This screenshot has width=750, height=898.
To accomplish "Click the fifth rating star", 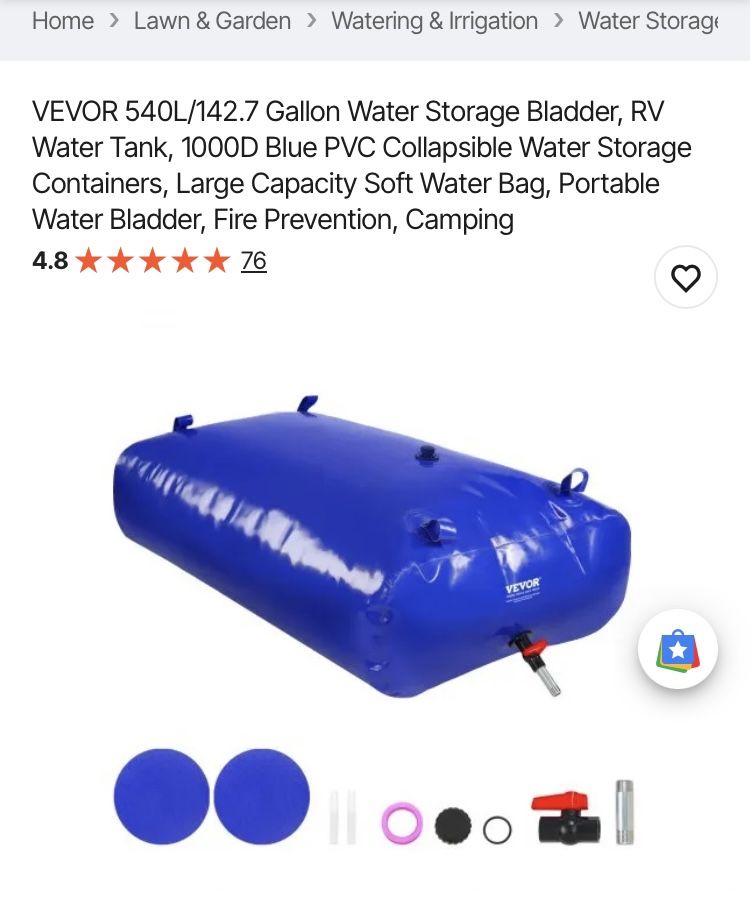I will (217, 262).
